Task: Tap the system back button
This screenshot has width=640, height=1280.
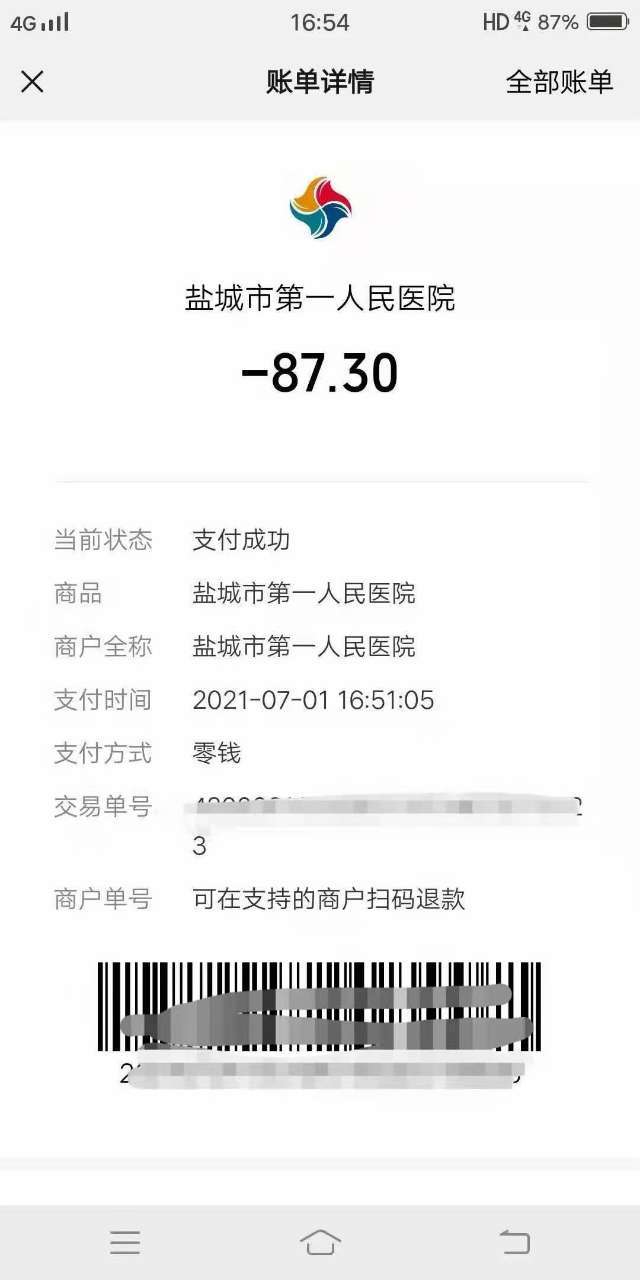Action: click(514, 1243)
